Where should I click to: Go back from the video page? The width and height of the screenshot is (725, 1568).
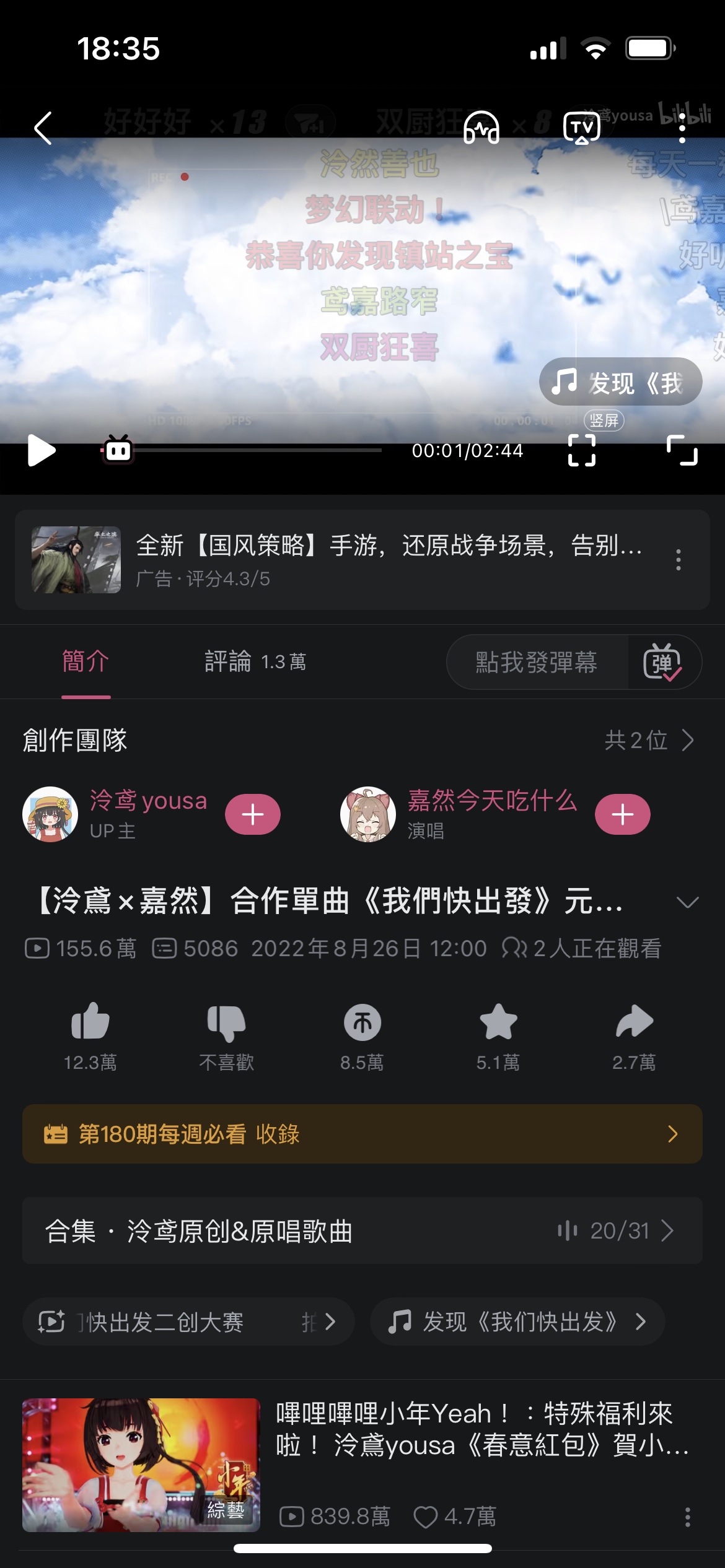coord(43,128)
